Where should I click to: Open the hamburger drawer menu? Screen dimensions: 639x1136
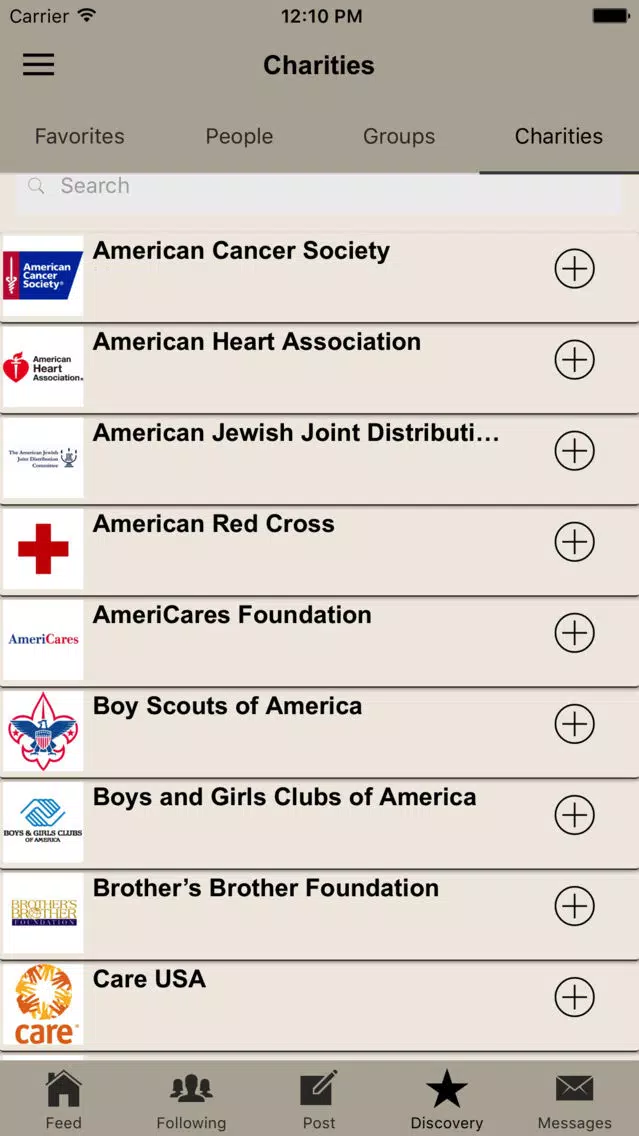click(38, 65)
